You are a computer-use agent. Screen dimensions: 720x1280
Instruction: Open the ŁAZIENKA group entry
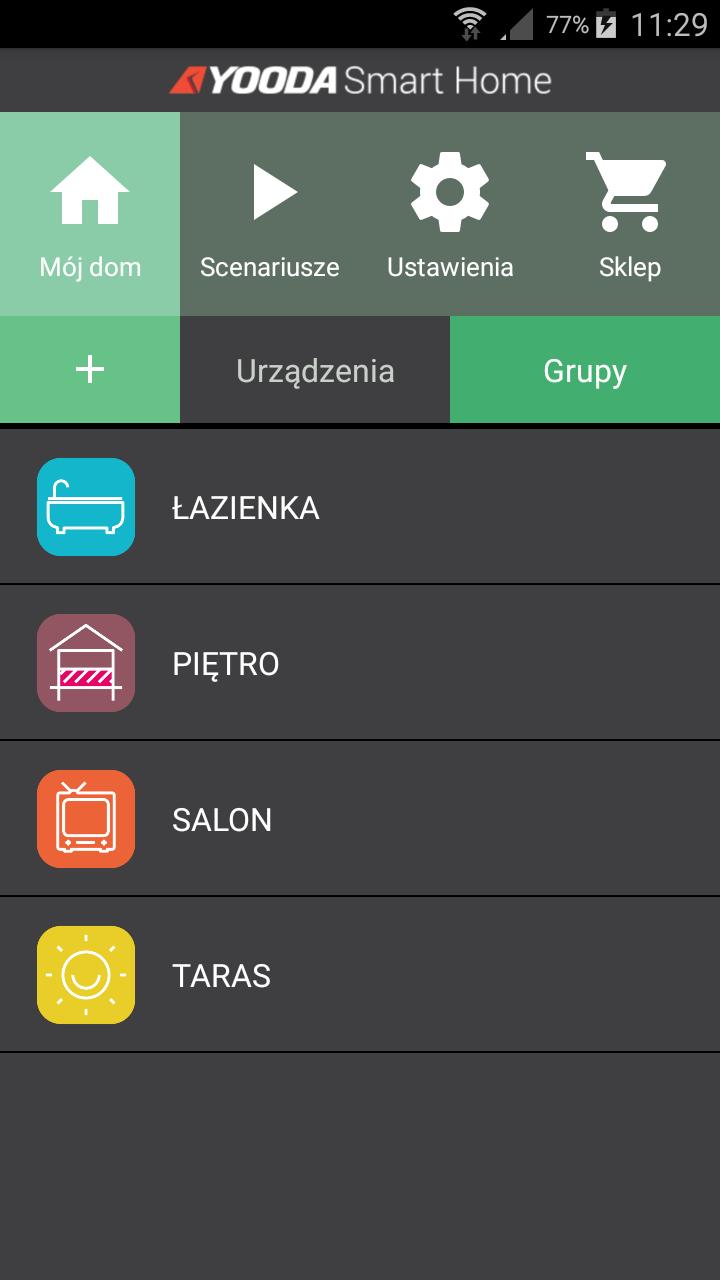click(x=360, y=506)
